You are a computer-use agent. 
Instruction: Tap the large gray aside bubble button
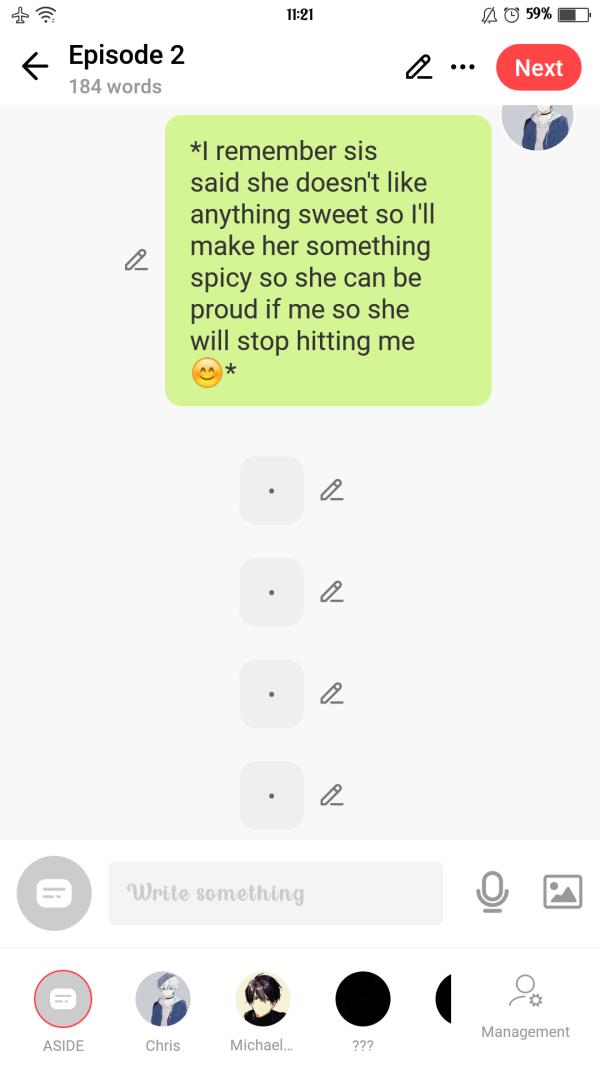click(54, 893)
